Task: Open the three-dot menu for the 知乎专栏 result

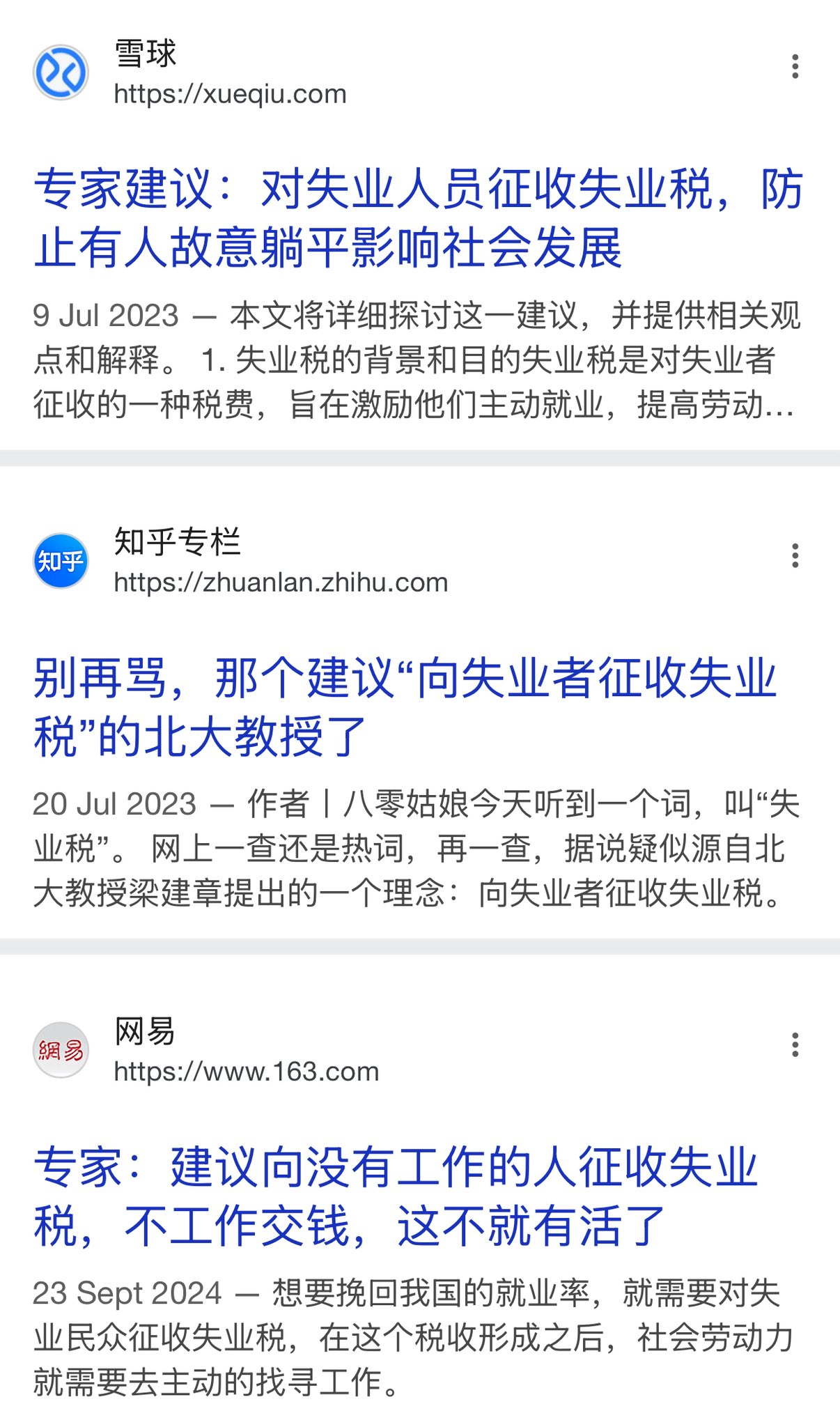Action: point(795,557)
